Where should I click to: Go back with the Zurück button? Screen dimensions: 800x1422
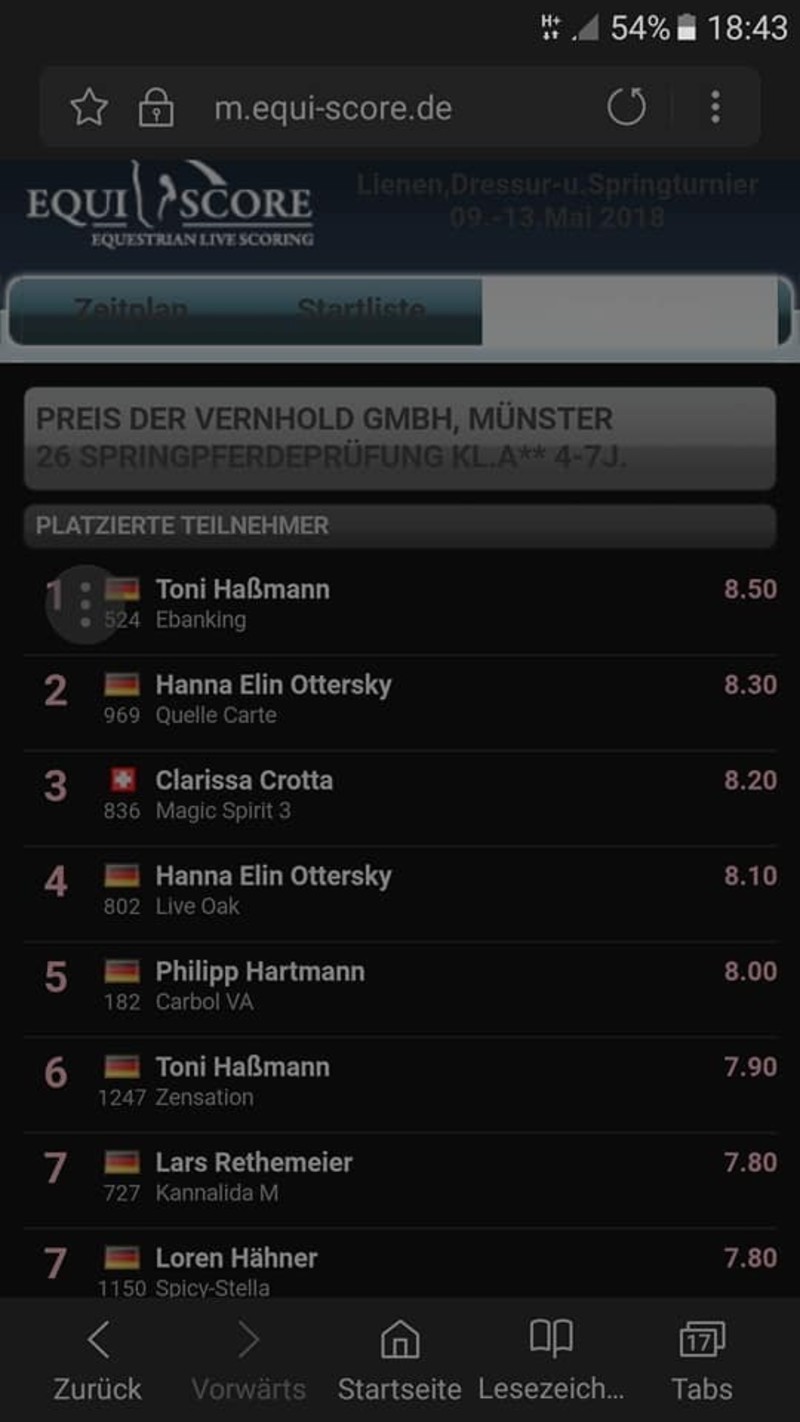click(98, 1360)
